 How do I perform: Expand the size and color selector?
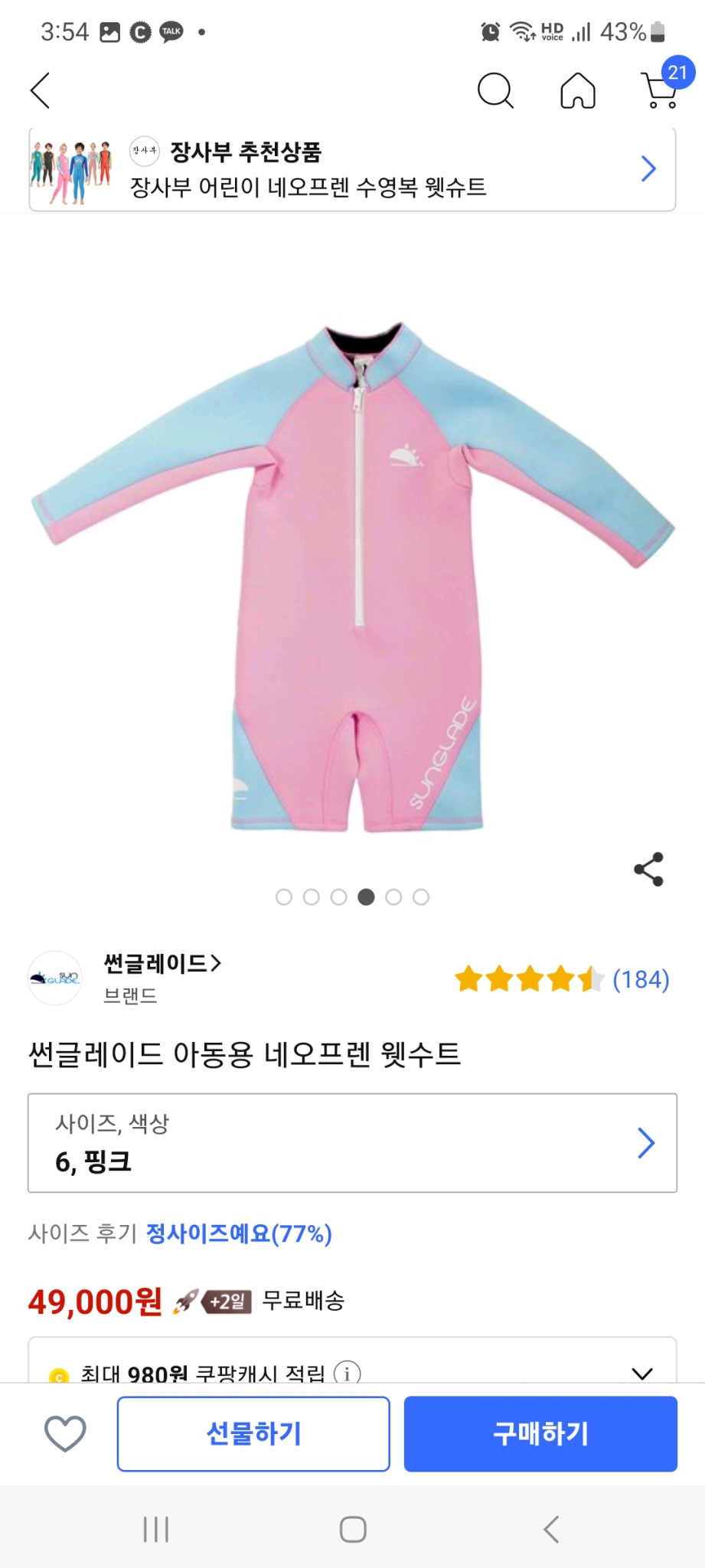[x=352, y=1144]
